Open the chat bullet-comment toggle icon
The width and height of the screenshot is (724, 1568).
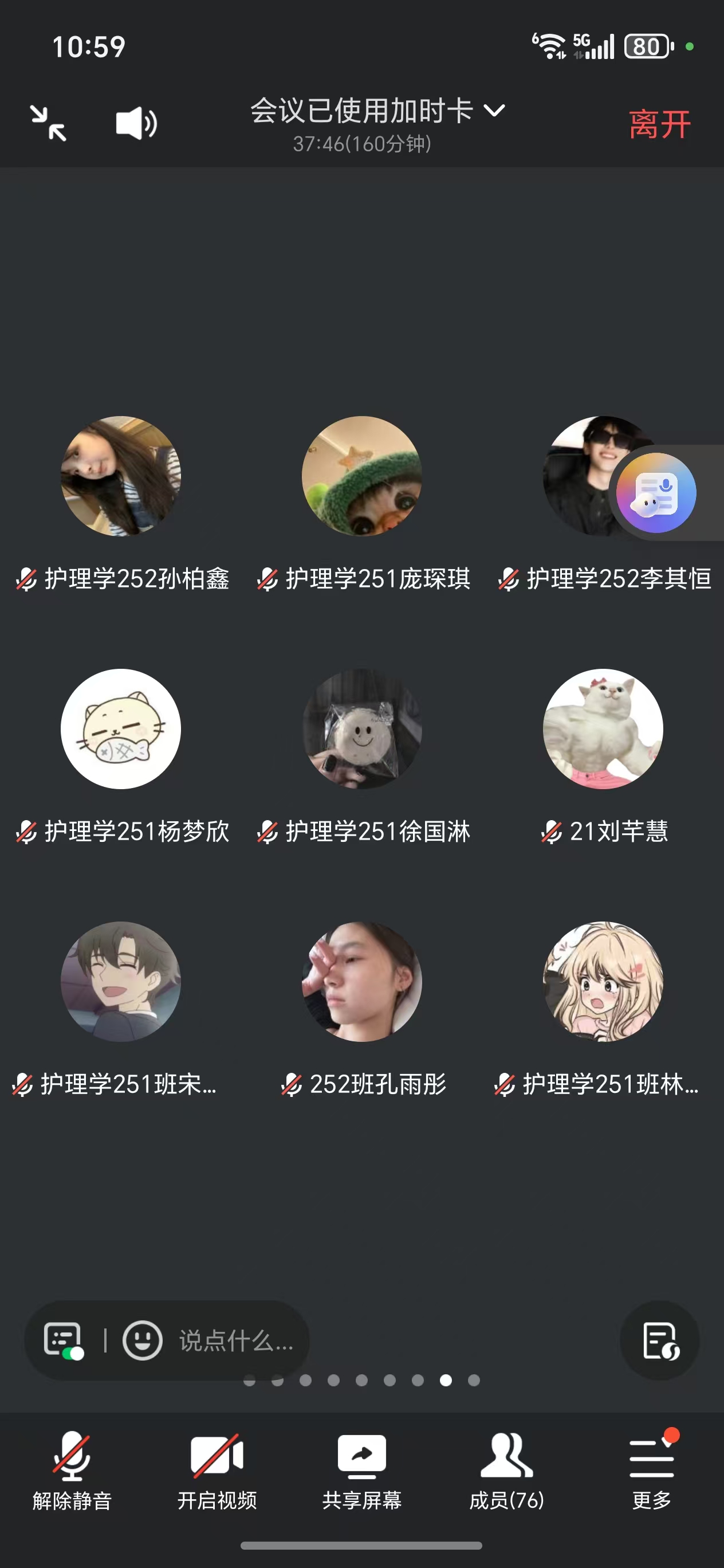pos(62,1340)
